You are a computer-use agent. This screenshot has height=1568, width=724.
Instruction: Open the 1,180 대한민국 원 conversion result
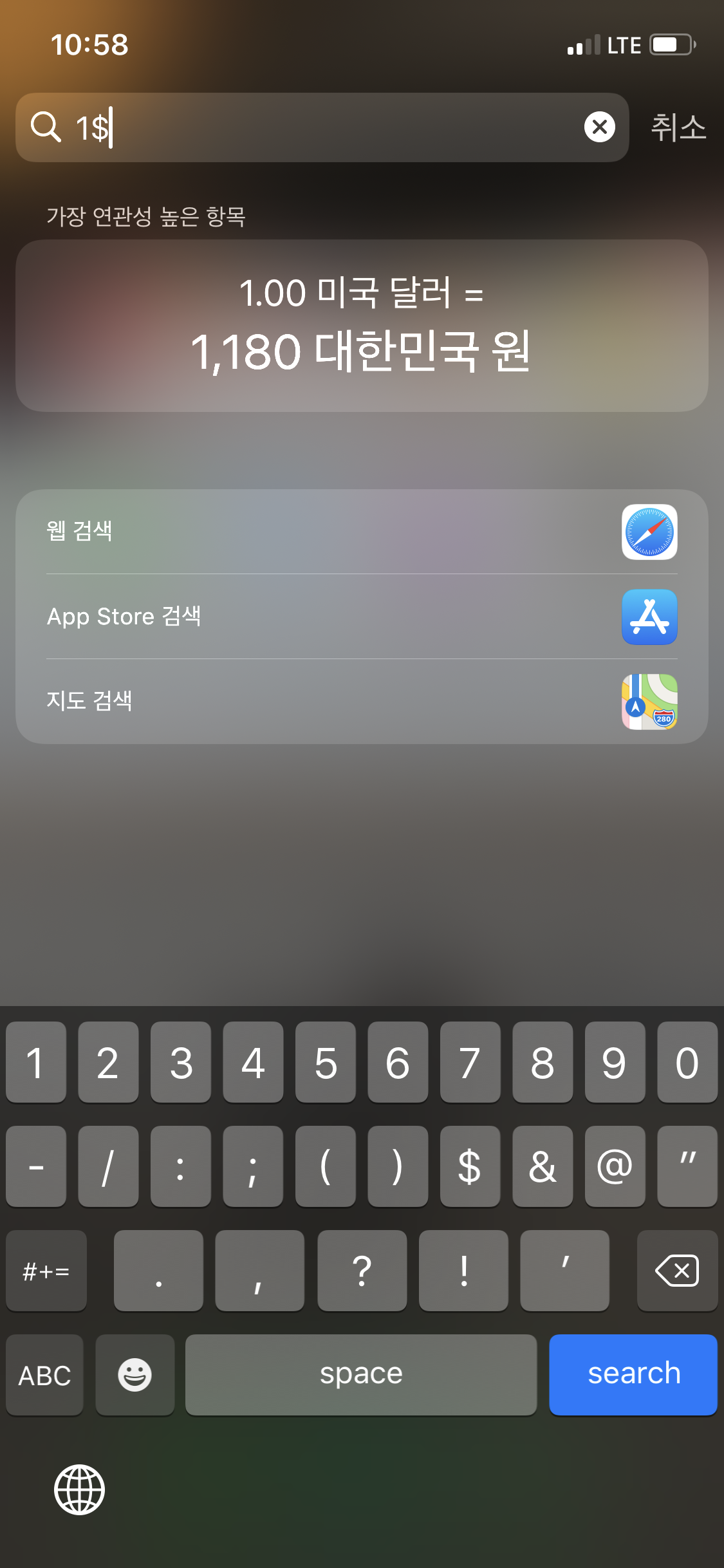(362, 326)
